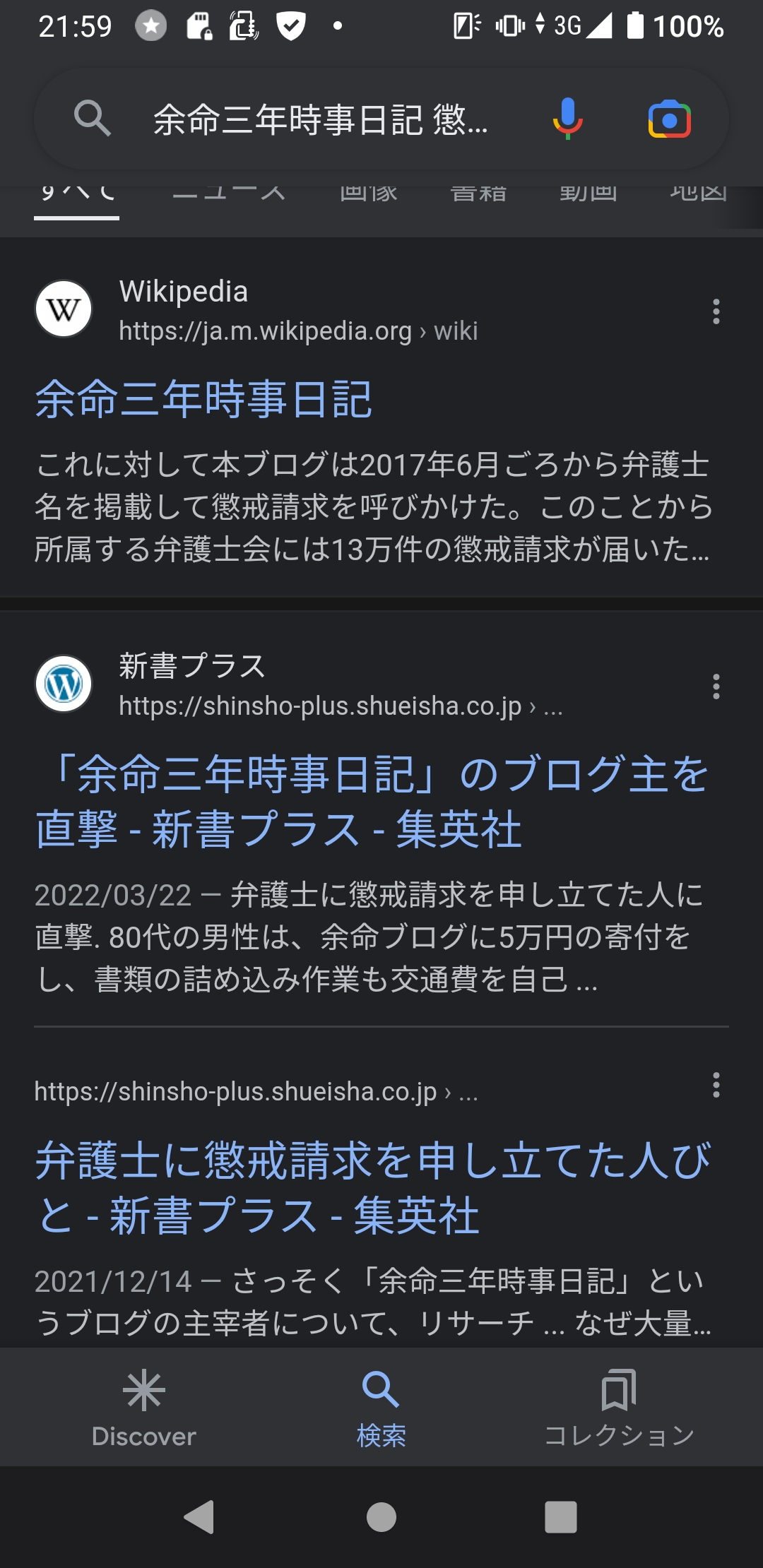This screenshot has height=1568, width=763.
Task: Switch to the Discover tab
Action: tap(144, 1408)
